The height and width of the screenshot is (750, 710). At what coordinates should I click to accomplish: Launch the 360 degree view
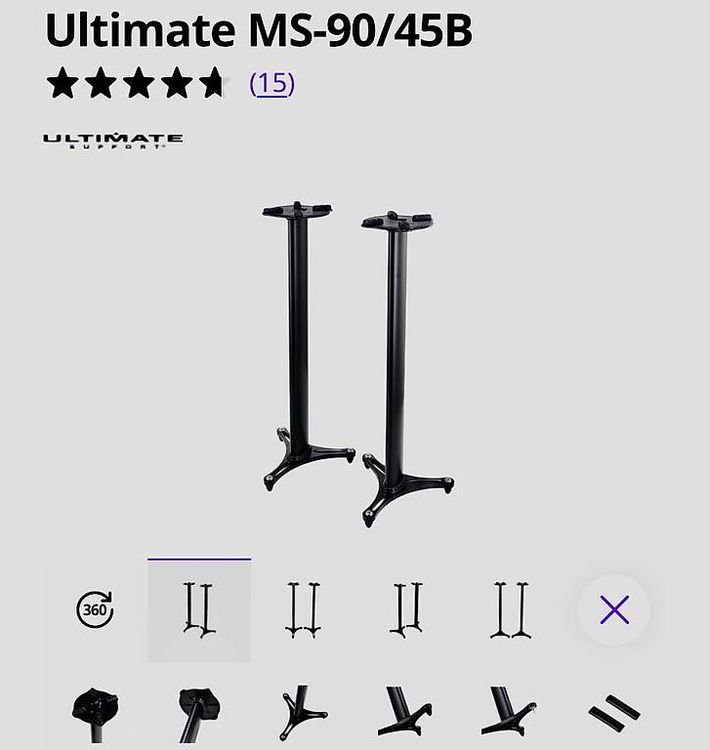click(95, 609)
